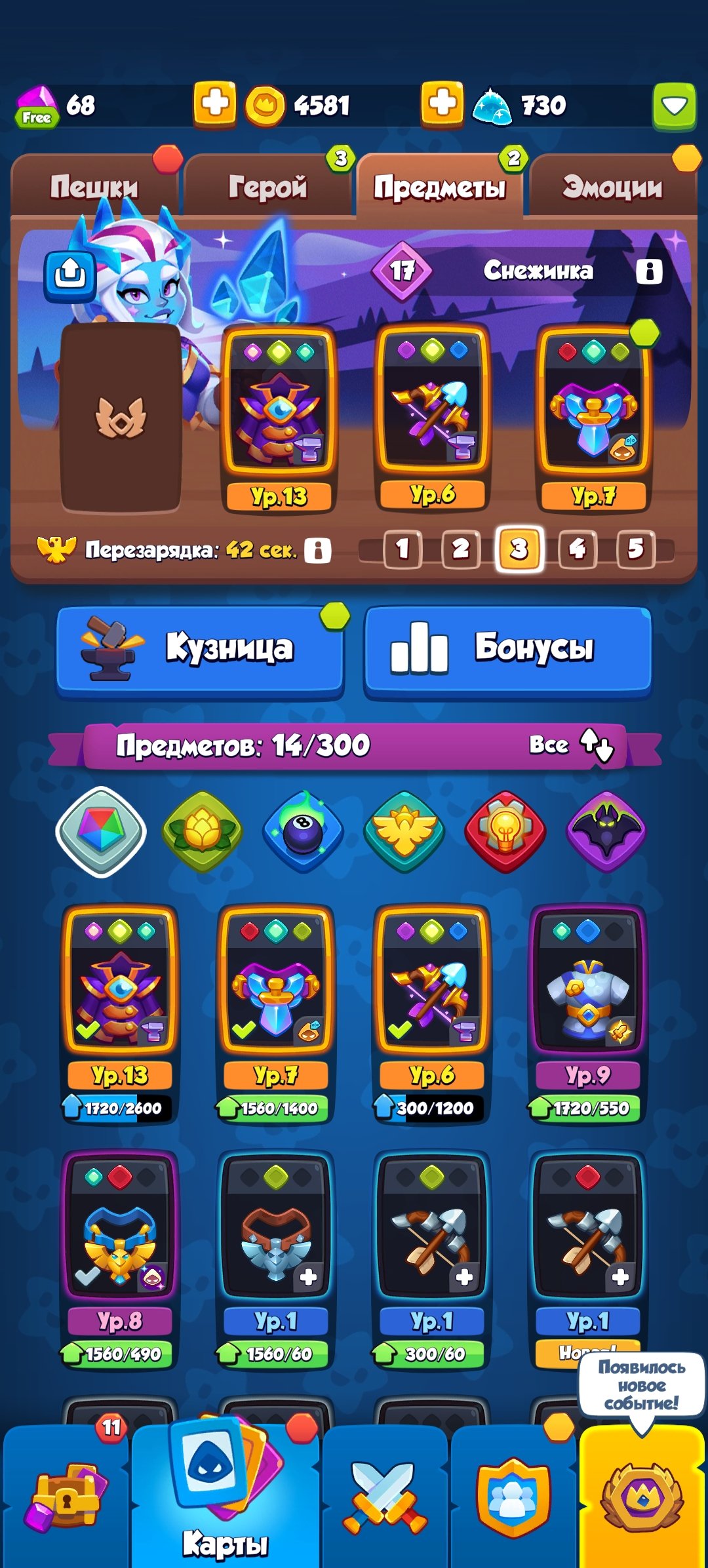Select equipment preset 1
708x1568 pixels.
point(403,549)
